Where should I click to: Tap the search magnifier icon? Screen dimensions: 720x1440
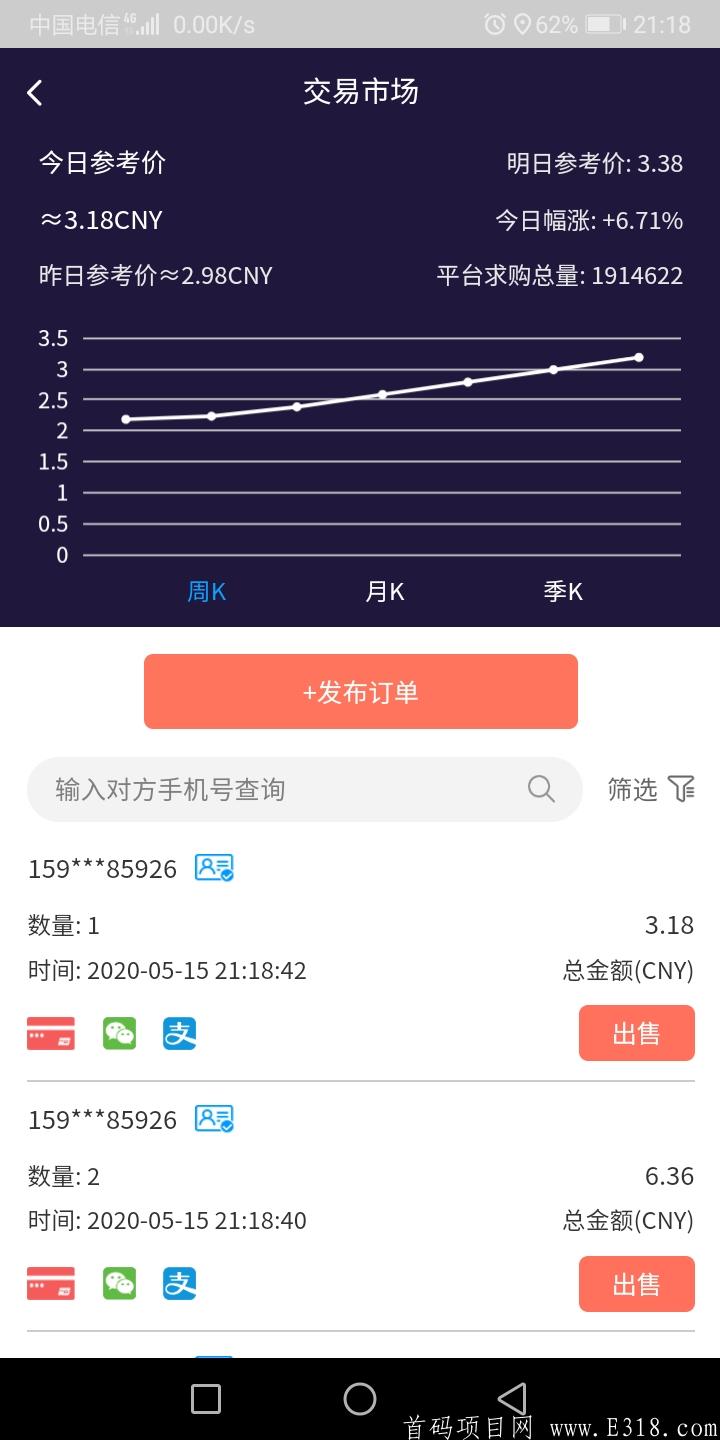click(x=541, y=789)
